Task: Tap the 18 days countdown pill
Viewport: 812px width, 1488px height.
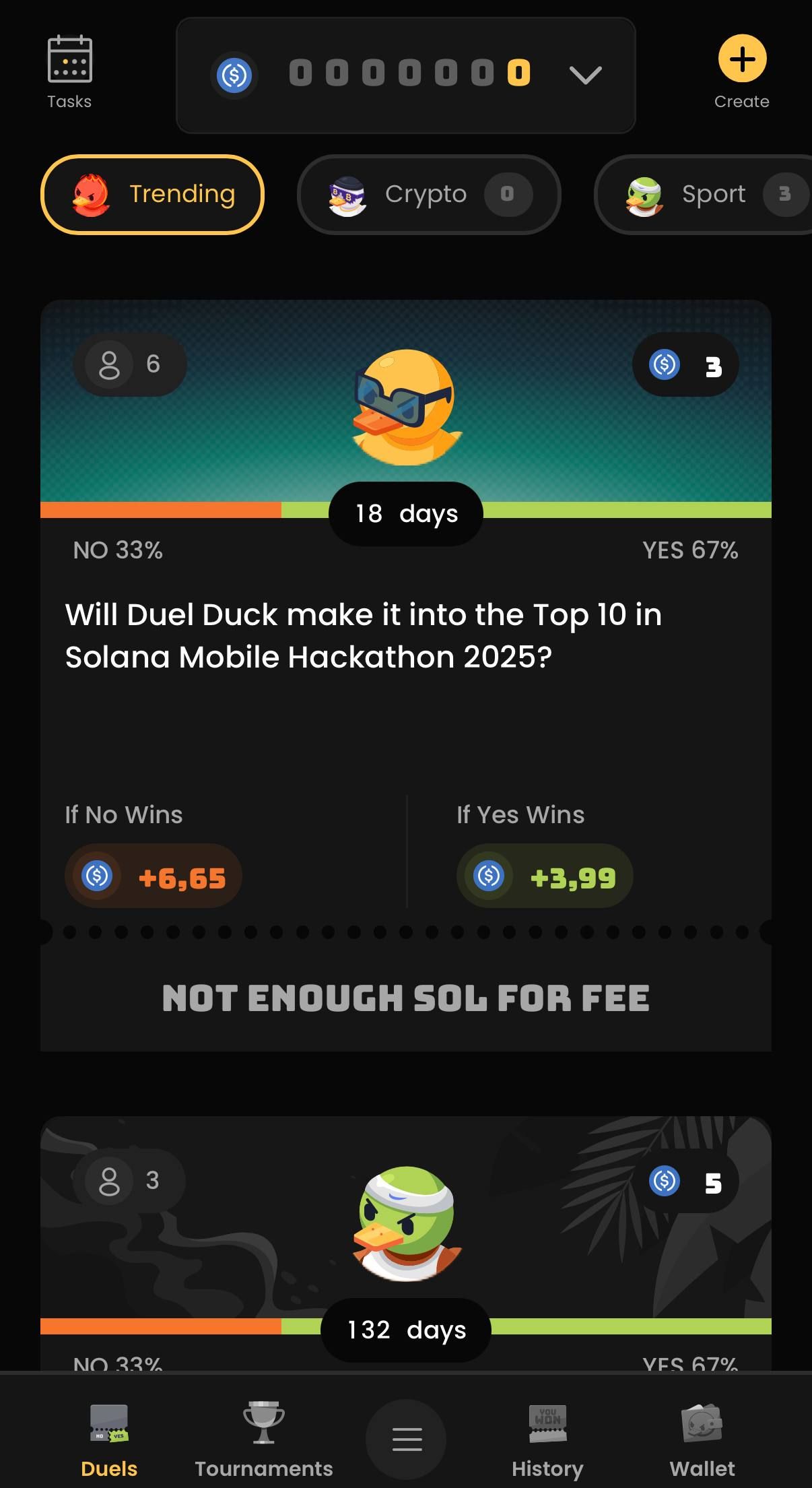Action: point(405,514)
